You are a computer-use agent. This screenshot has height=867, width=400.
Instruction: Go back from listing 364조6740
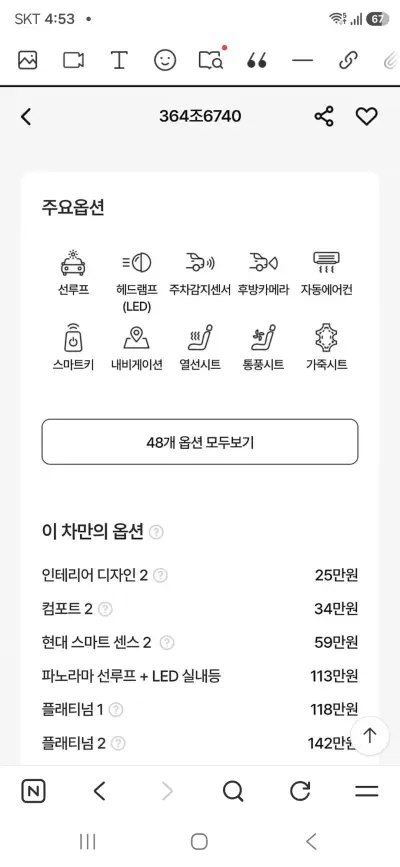pos(26,117)
